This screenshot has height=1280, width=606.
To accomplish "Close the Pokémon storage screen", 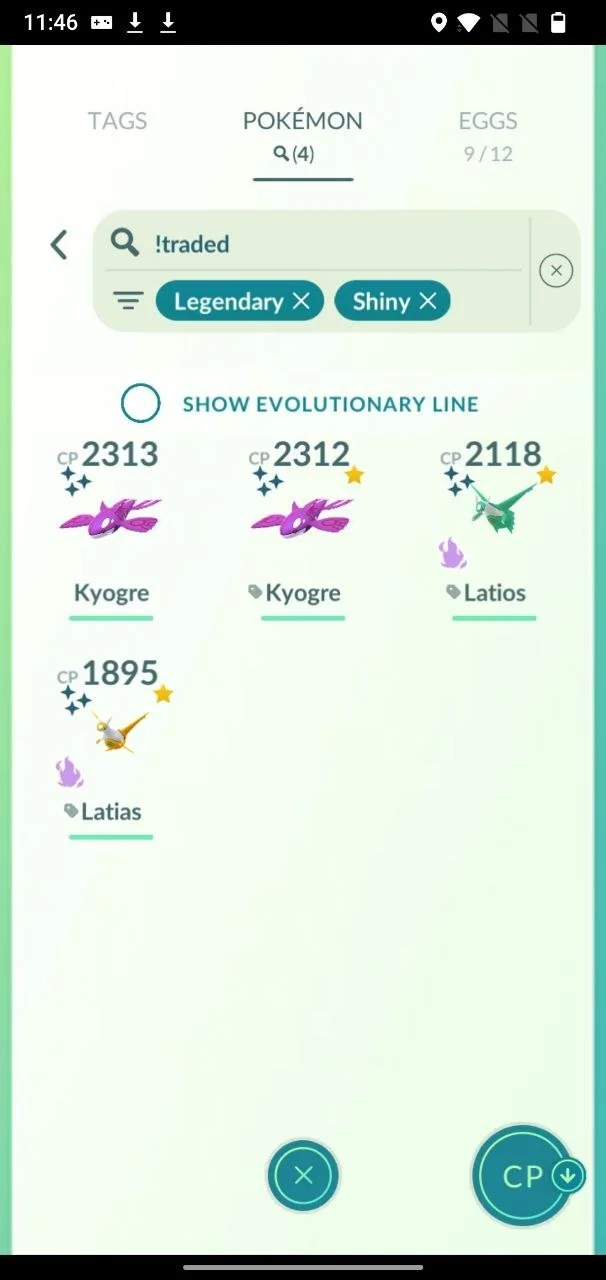I will point(303,1176).
